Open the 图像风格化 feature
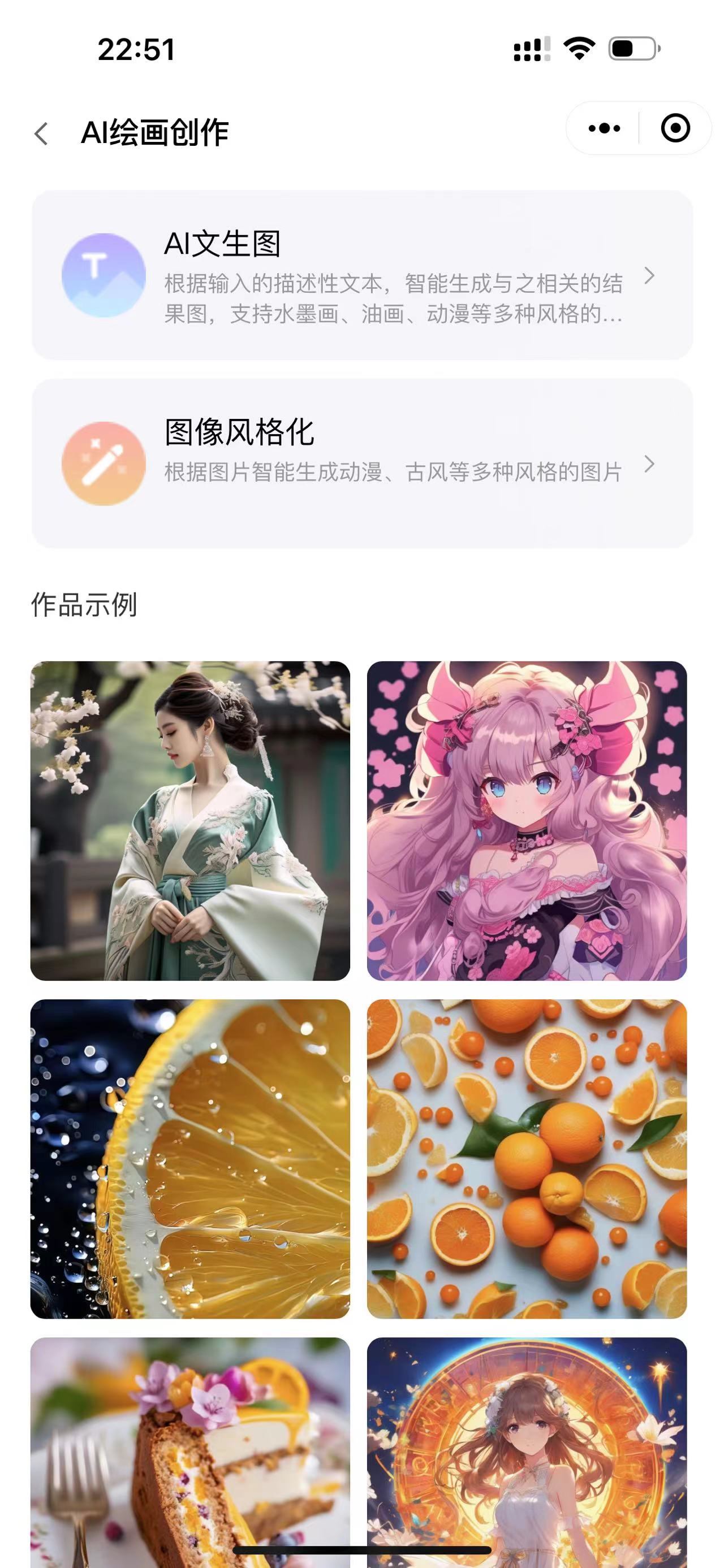Image resolution: width=724 pixels, height=1568 pixels. (x=361, y=463)
